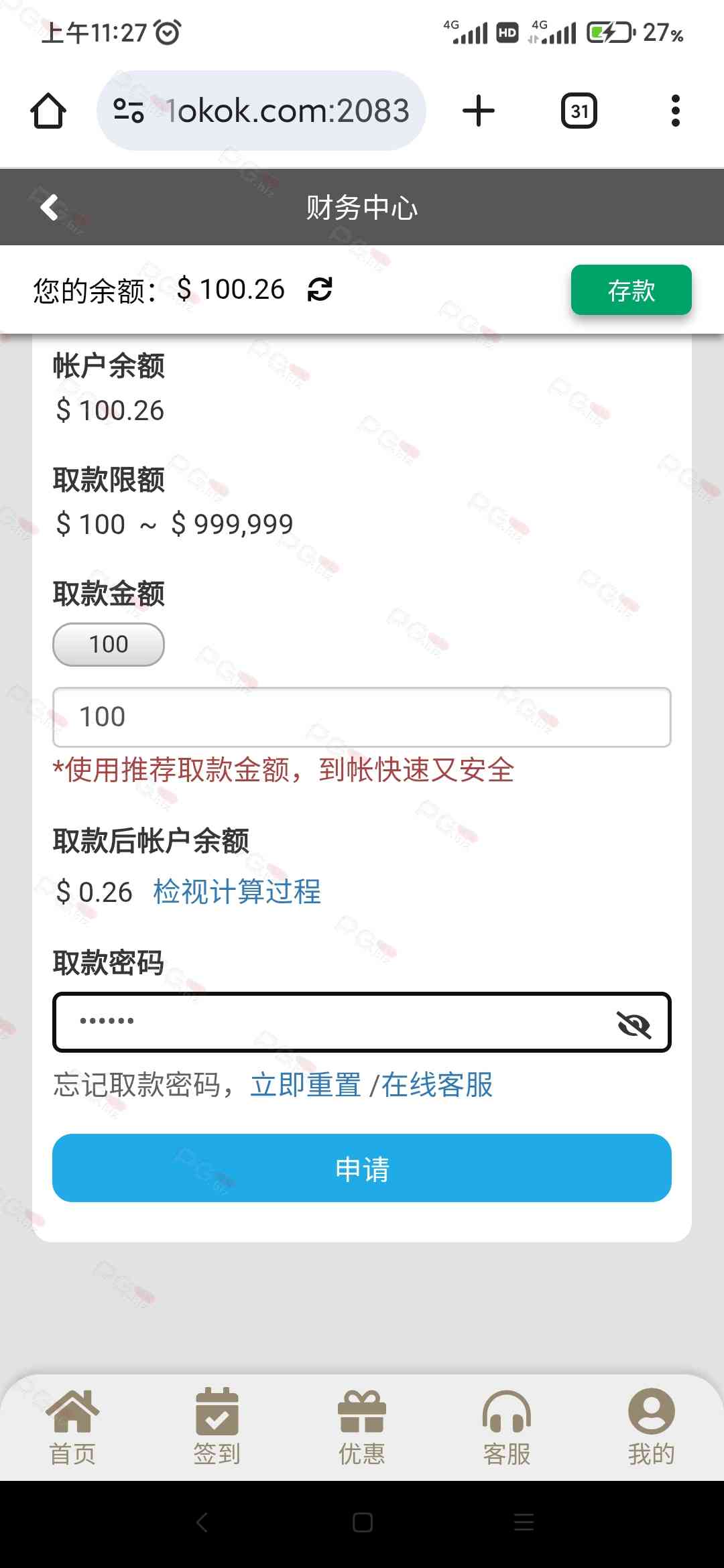Image resolution: width=724 pixels, height=1568 pixels.
Task: Tap the green 存款 deposit button
Action: point(631,290)
